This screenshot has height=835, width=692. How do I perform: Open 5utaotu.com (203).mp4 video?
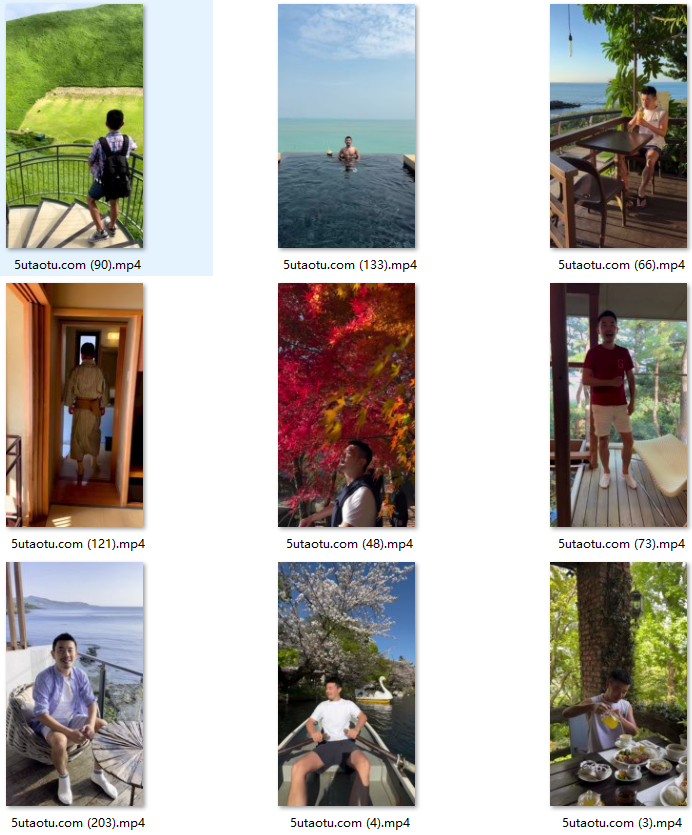coord(75,684)
